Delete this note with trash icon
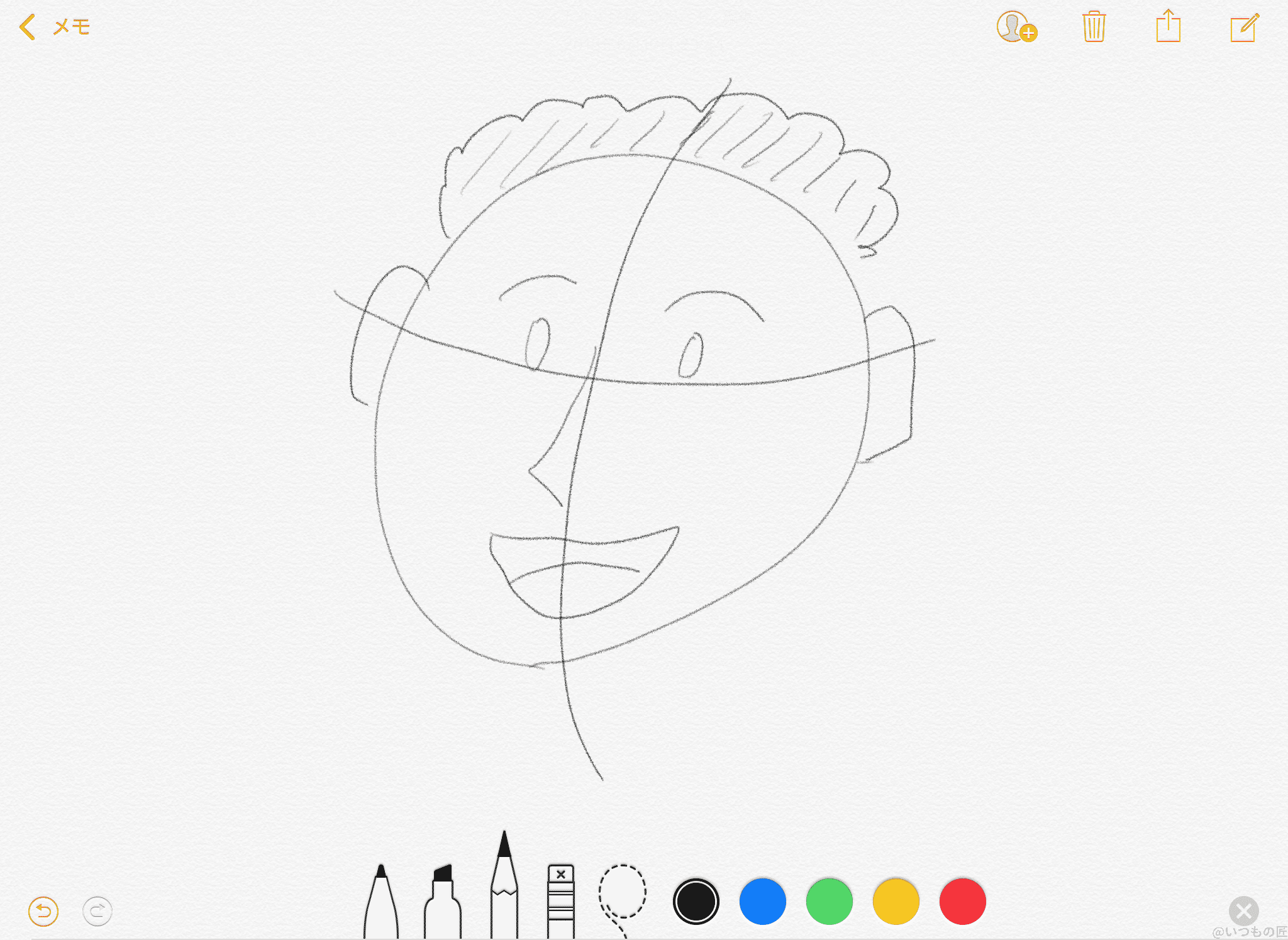Screen dimensions: 1288x940 1094,27
